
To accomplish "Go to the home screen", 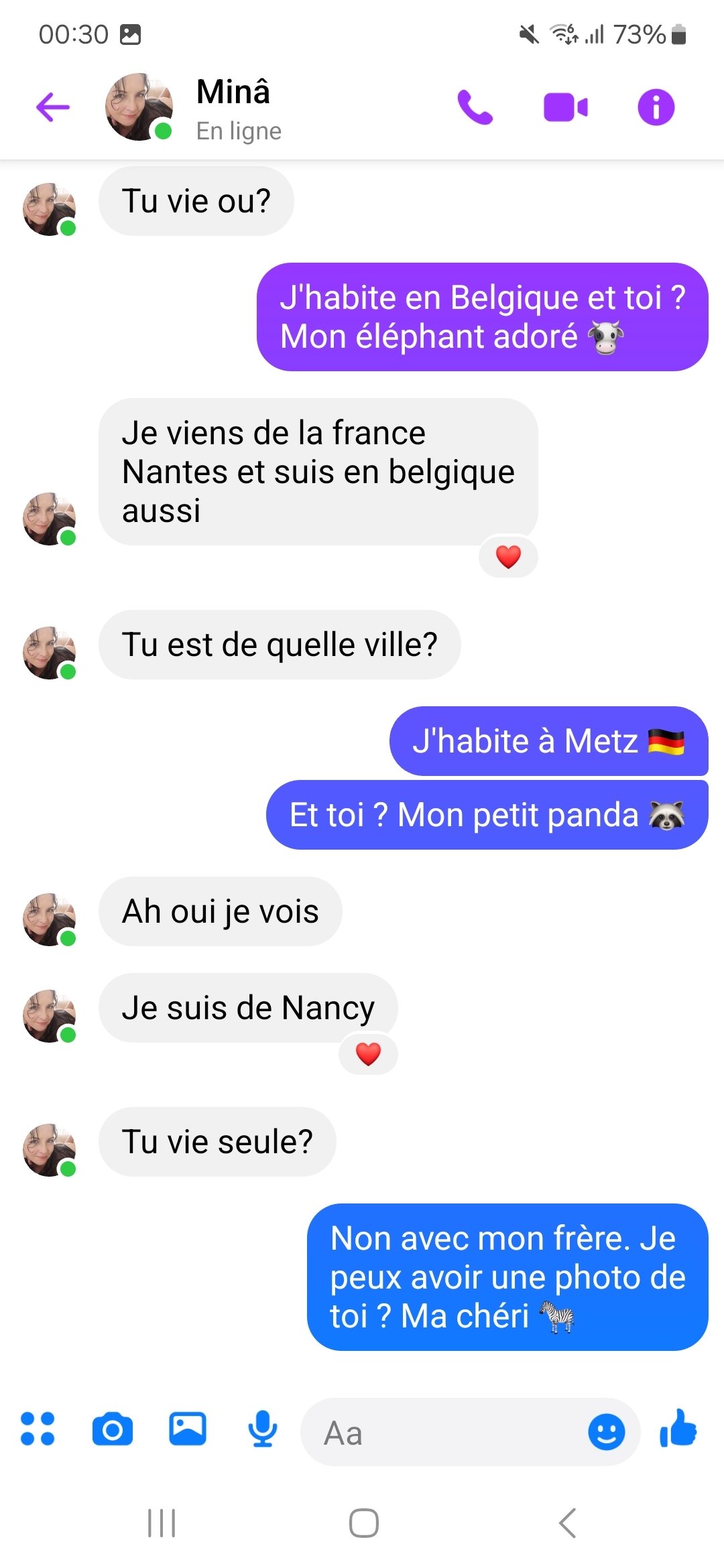I will click(363, 1523).
